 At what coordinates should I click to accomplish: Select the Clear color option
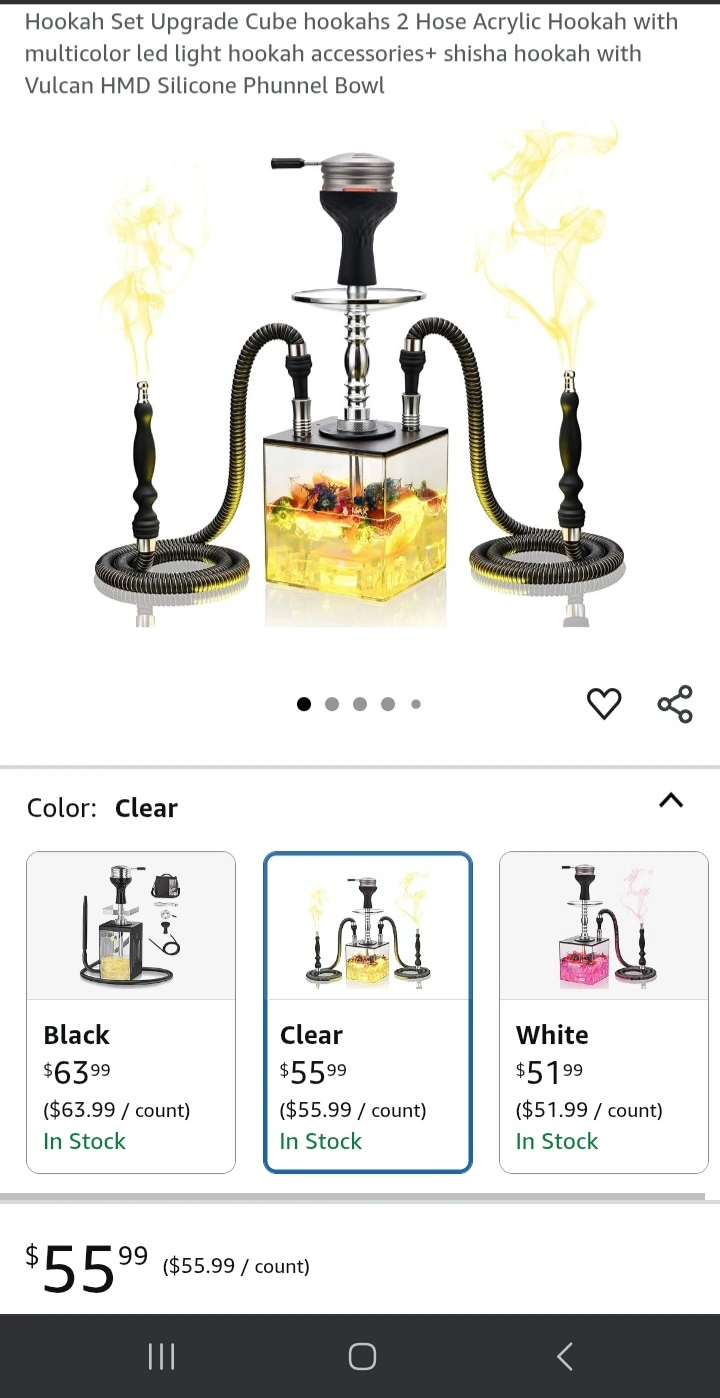click(x=367, y=1012)
